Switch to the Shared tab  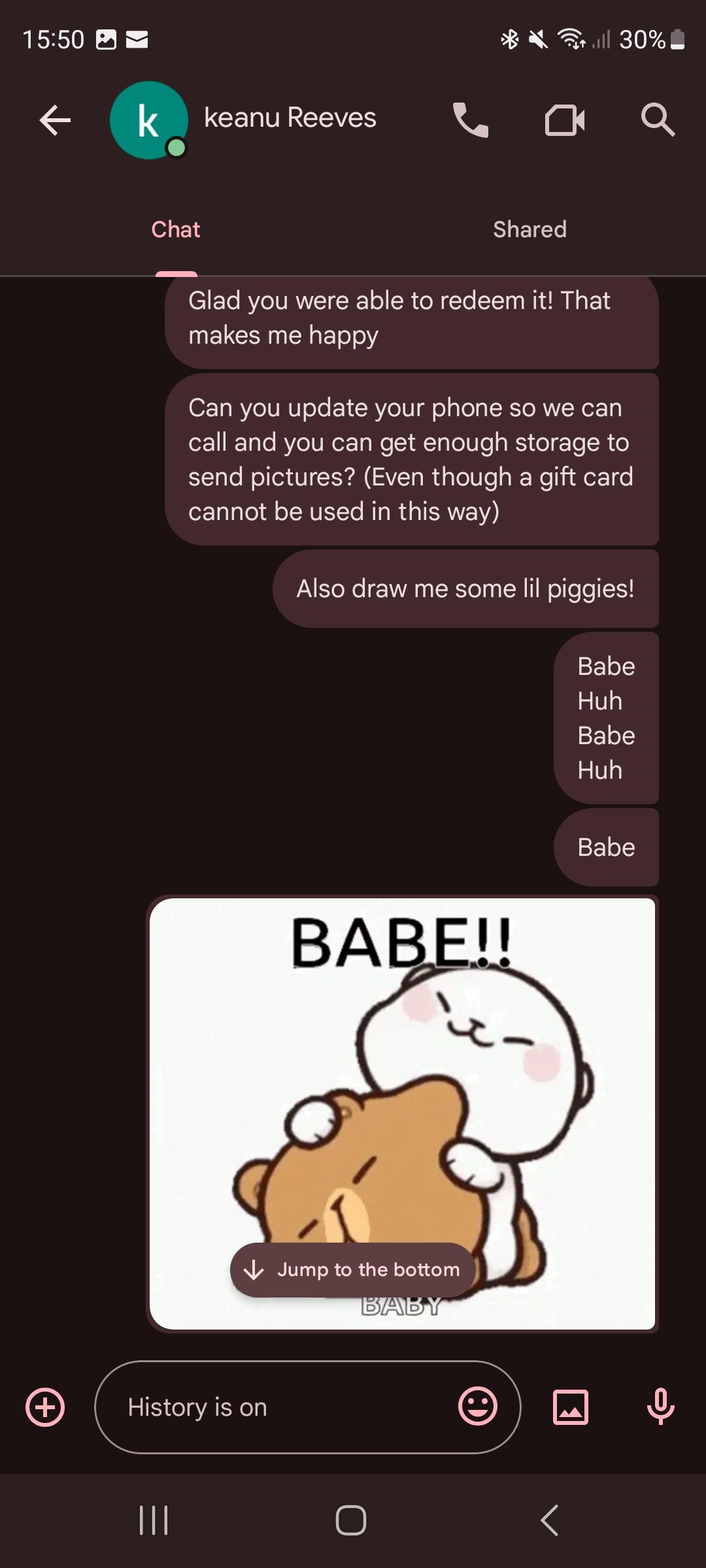coord(529,229)
